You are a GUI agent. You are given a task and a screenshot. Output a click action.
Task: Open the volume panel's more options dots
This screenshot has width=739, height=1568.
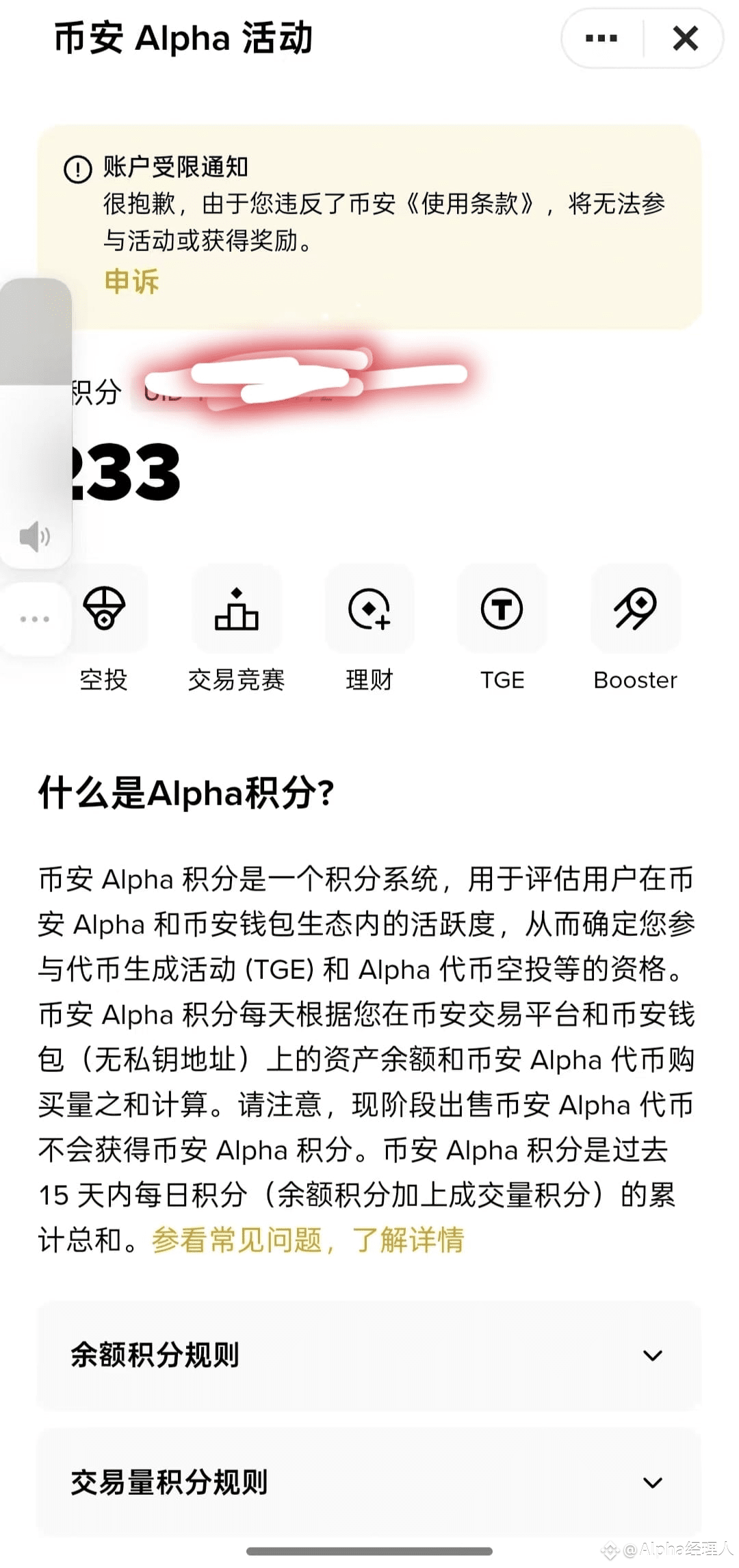coord(34,619)
